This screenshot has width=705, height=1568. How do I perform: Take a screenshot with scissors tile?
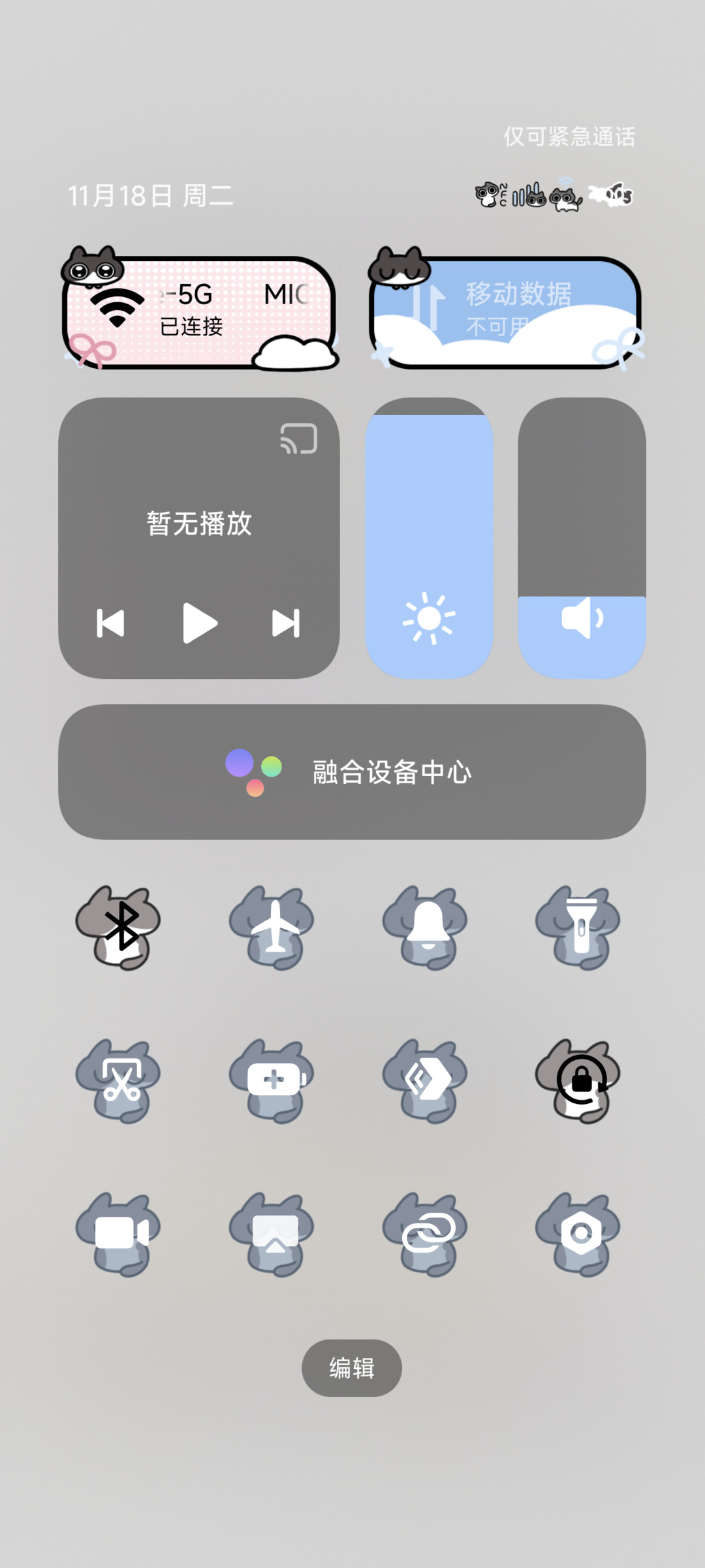118,1080
